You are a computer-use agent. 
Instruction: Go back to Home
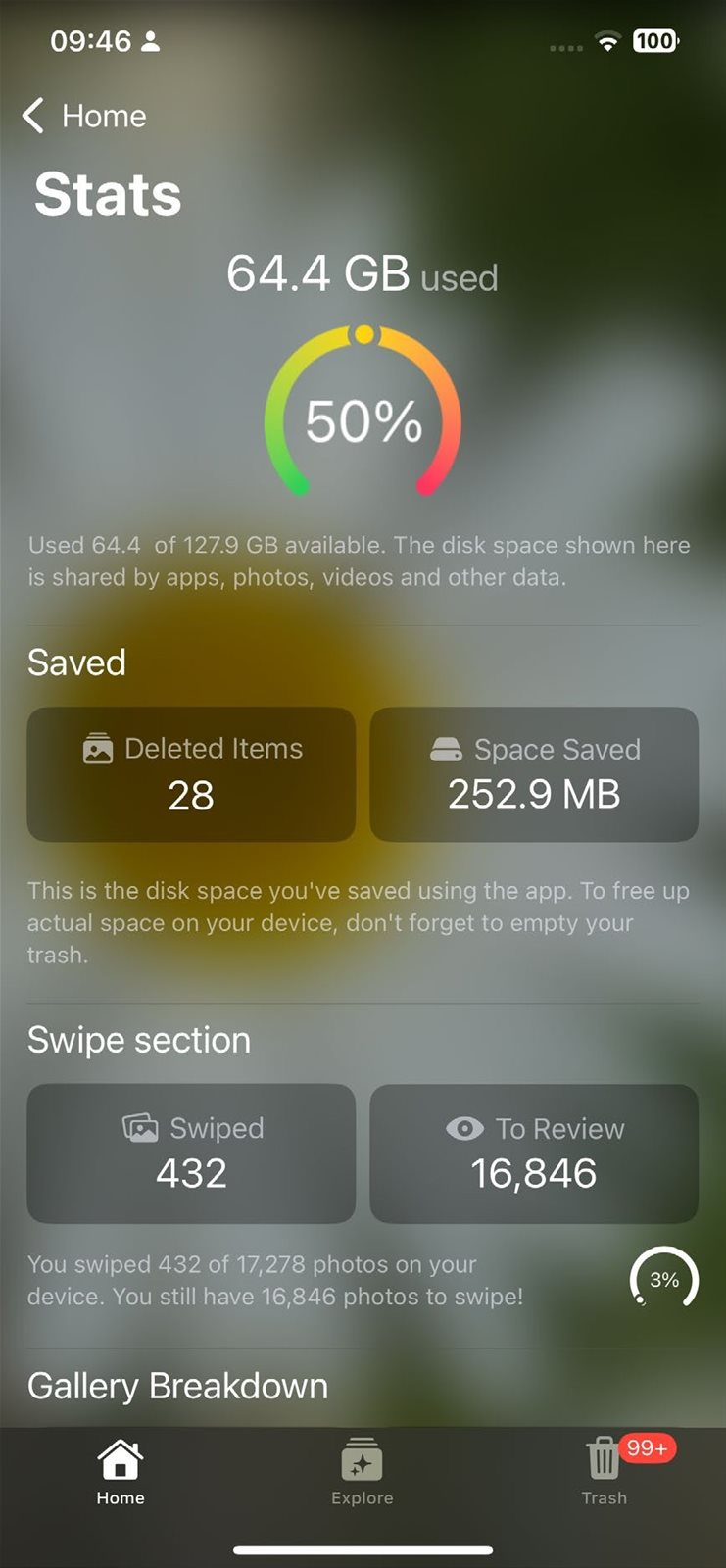pyautogui.click(x=84, y=116)
